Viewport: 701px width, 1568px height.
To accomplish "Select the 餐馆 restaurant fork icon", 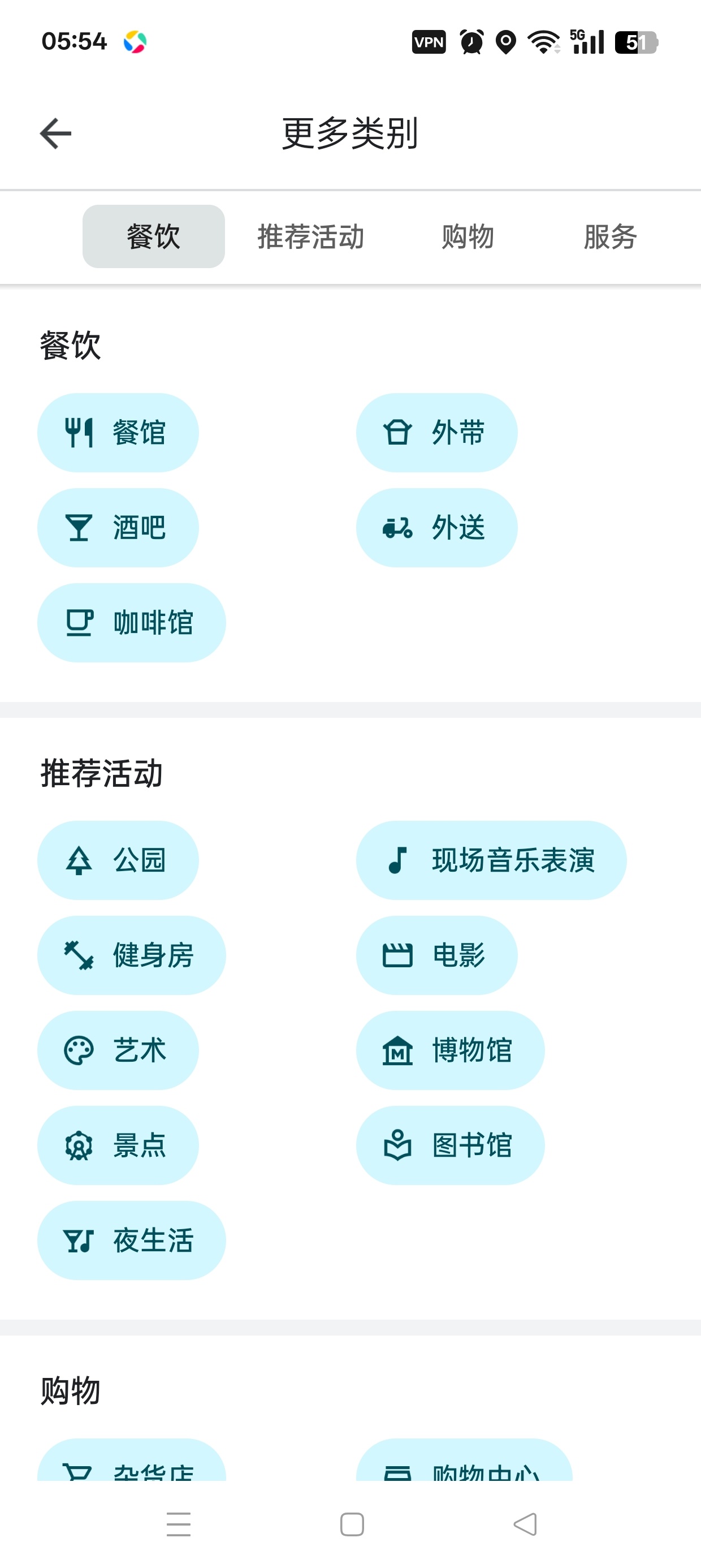I will coord(80,432).
